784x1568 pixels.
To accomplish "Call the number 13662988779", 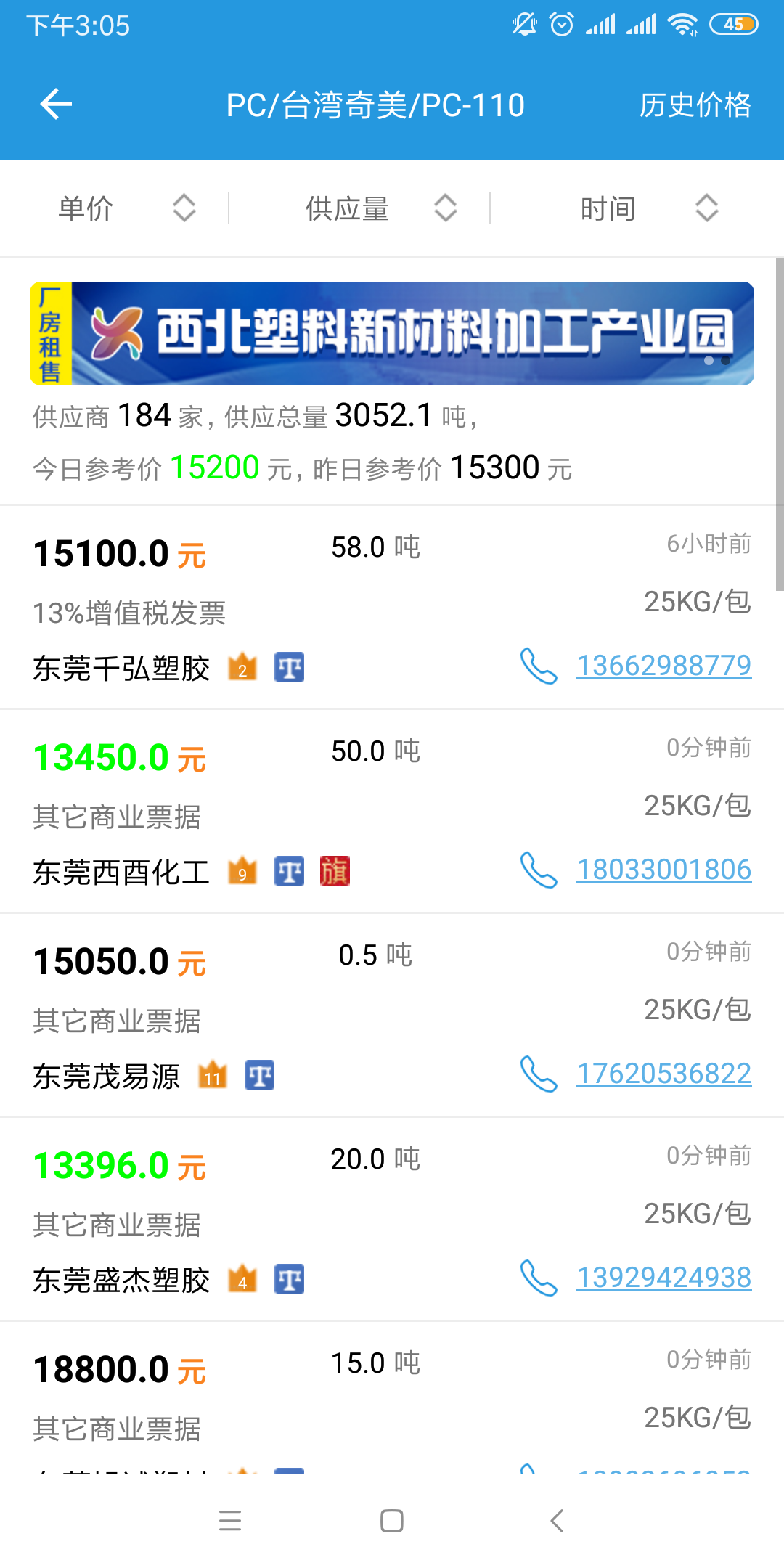I will pyautogui.click(x=663, y=664).
